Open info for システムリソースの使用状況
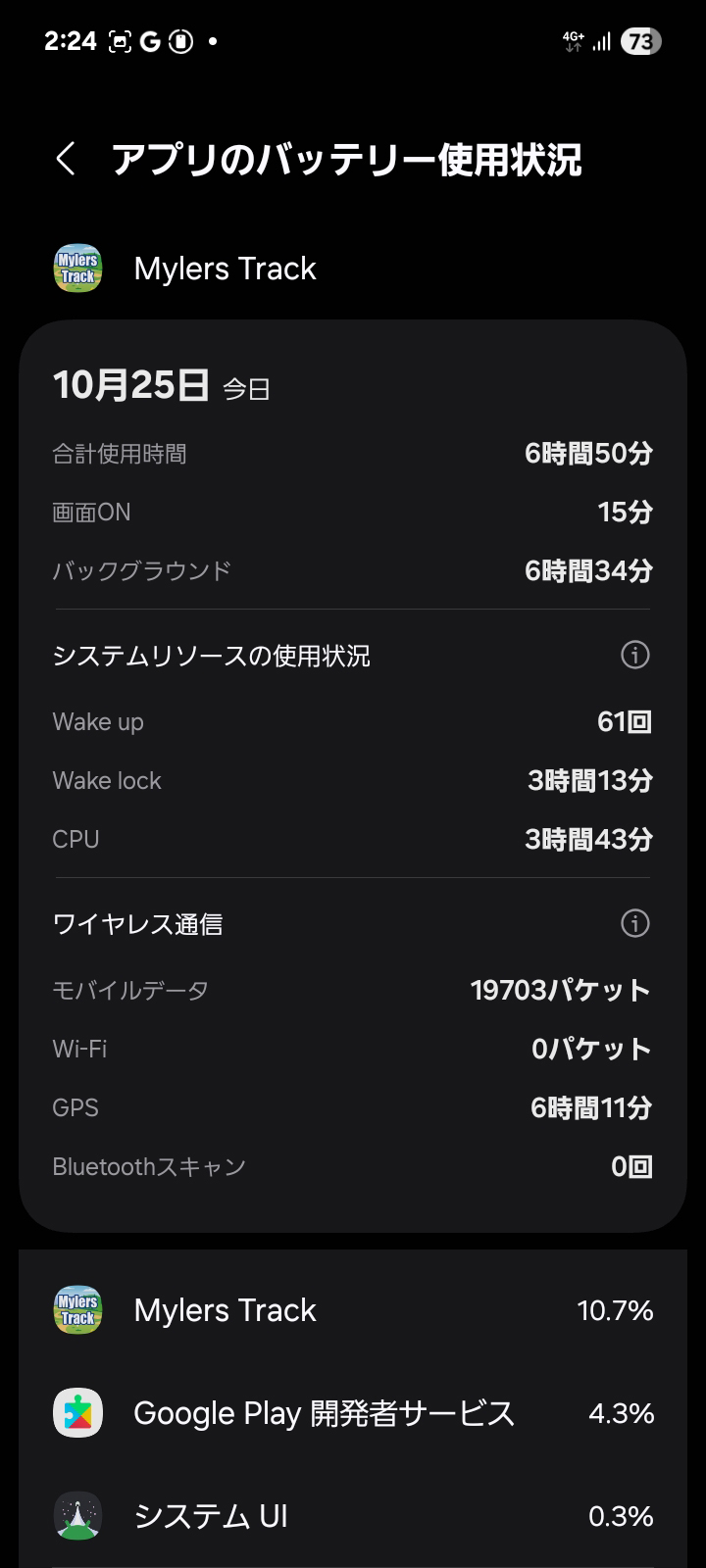706x1568 pixels. click(634, 655)
